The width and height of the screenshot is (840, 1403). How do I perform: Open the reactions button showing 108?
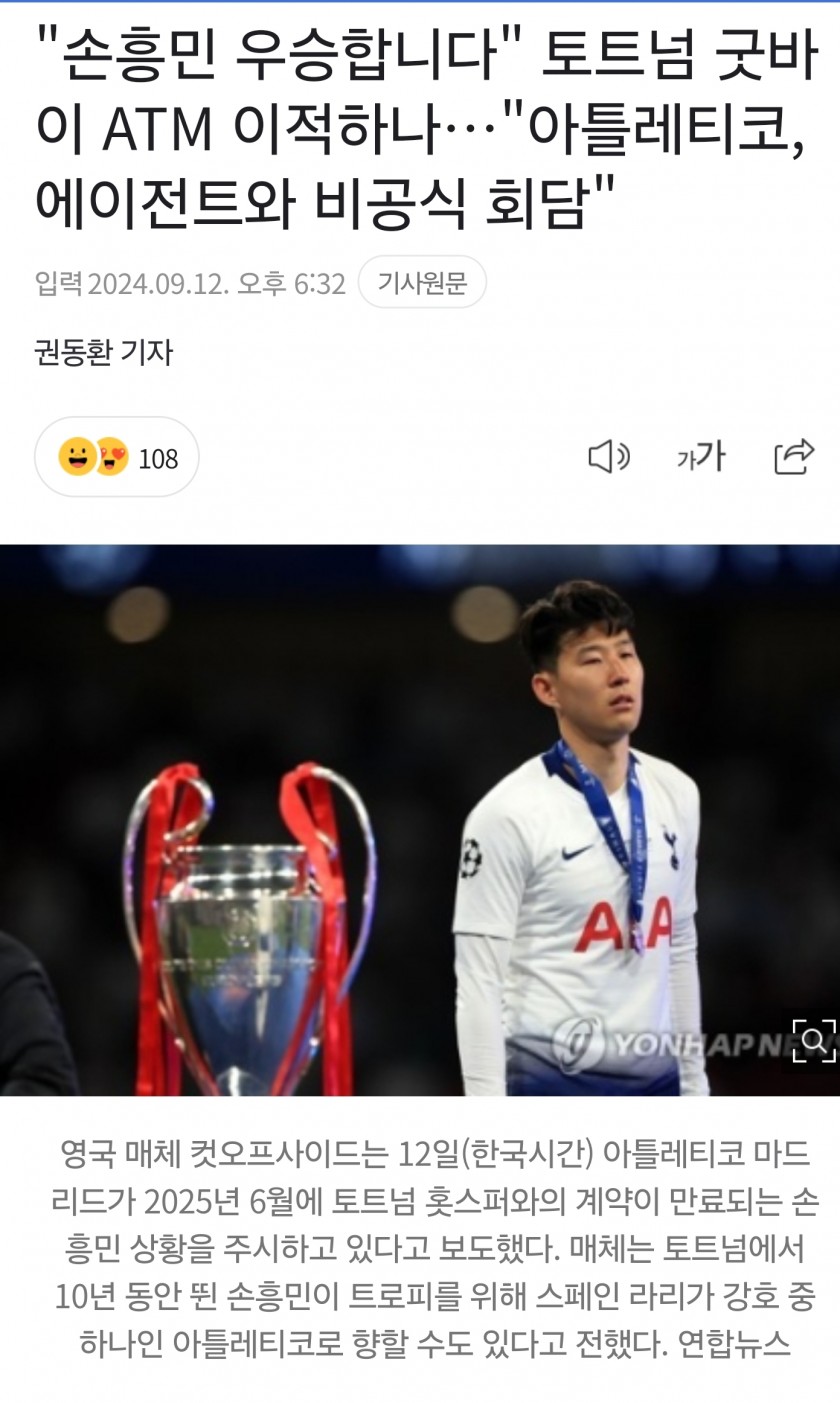tap(117, 458)
